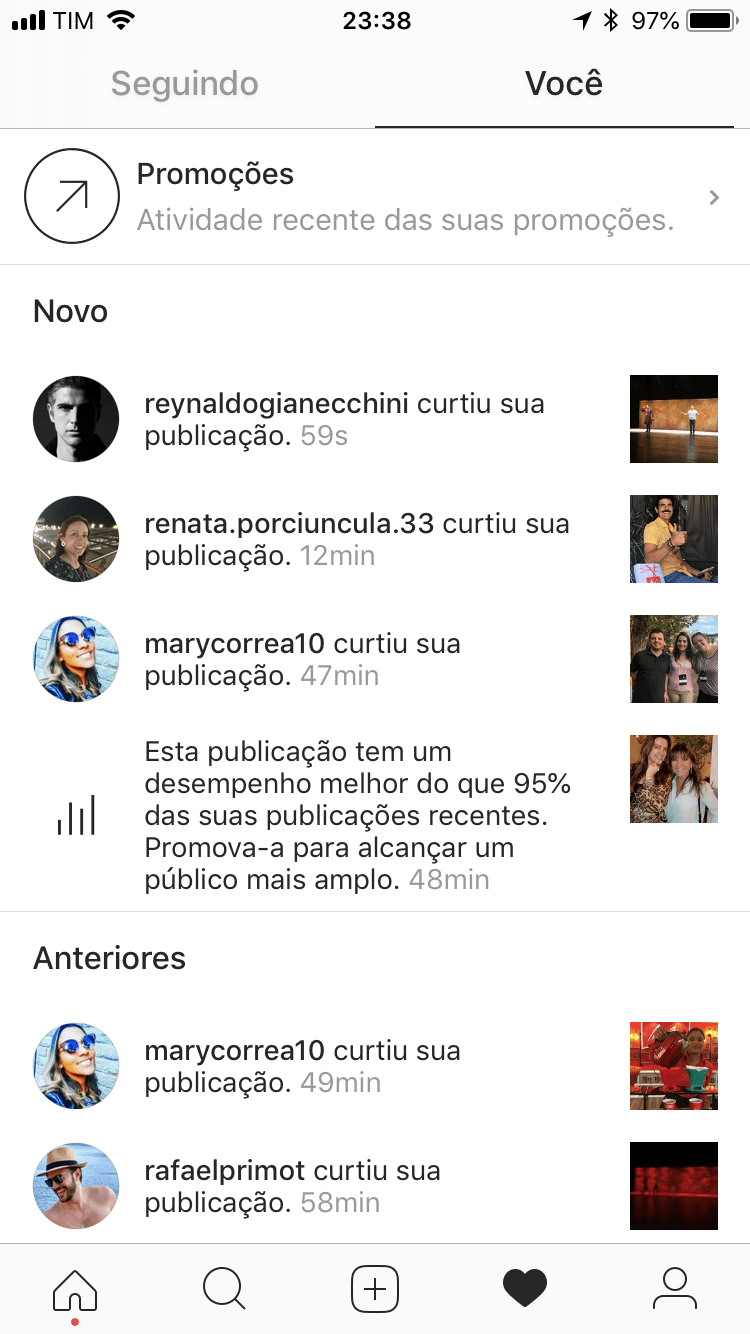Open renata.porciuncula.33's profile picture
This screenshot has width=750, height=1334.
76,539
